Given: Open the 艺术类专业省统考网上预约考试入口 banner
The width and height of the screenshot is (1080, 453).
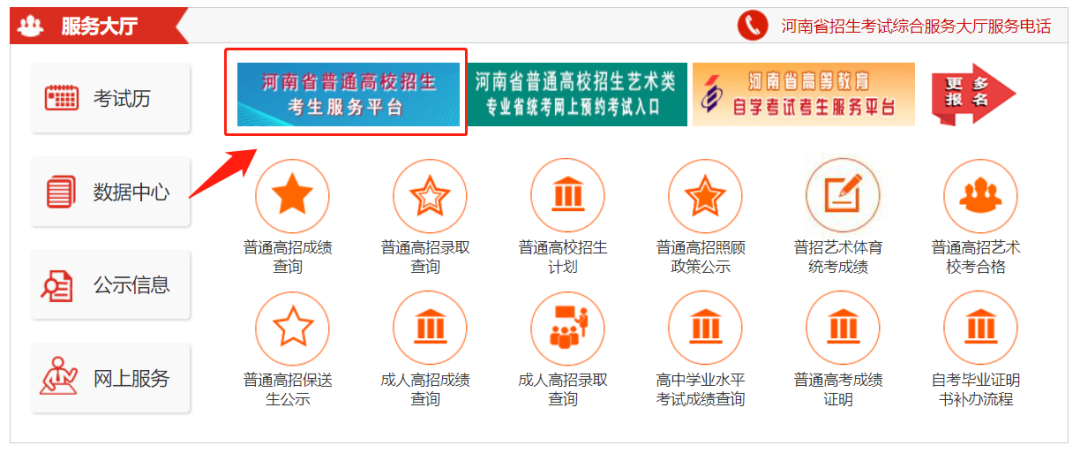Looking at the screenshot, I should (x=577, y=94).
